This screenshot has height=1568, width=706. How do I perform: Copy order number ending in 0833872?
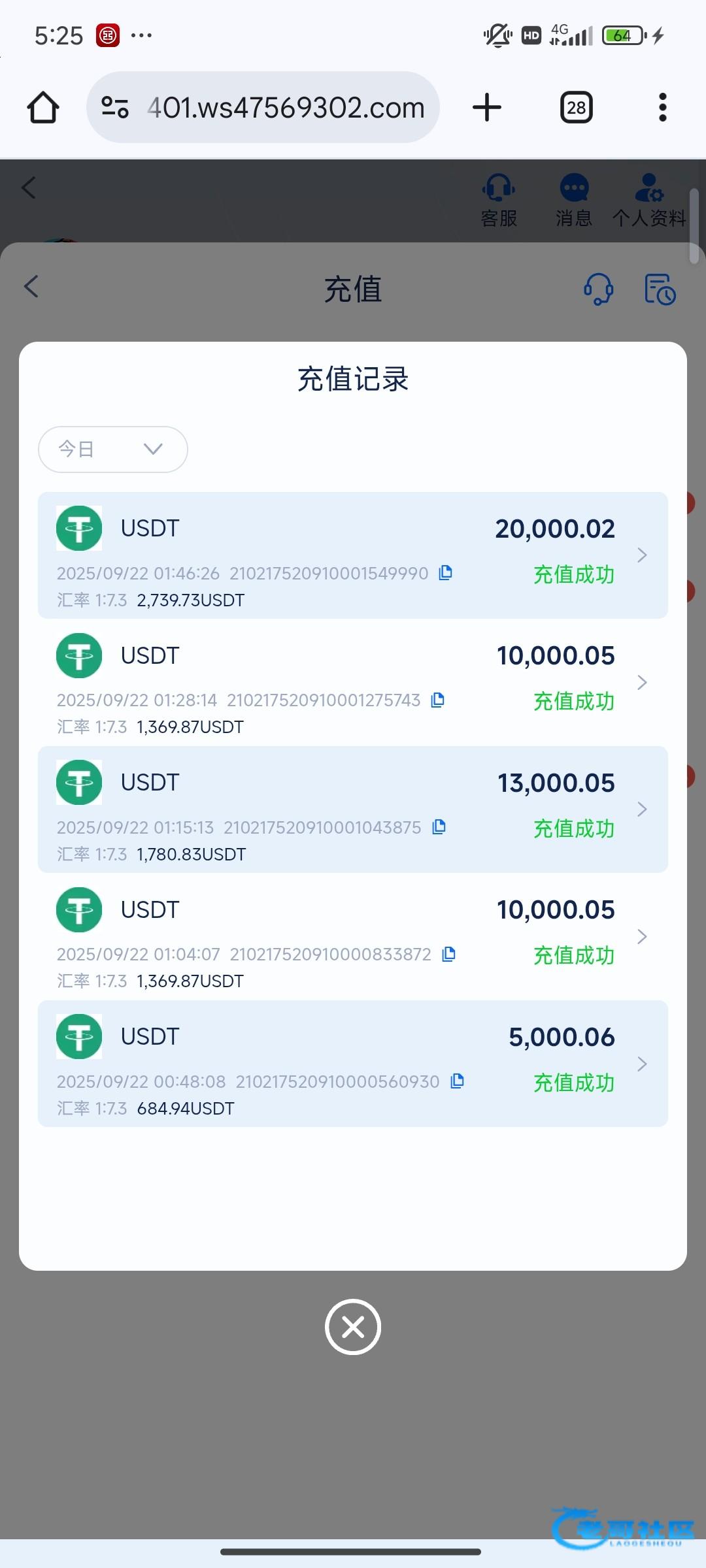[x=449, y=955]
